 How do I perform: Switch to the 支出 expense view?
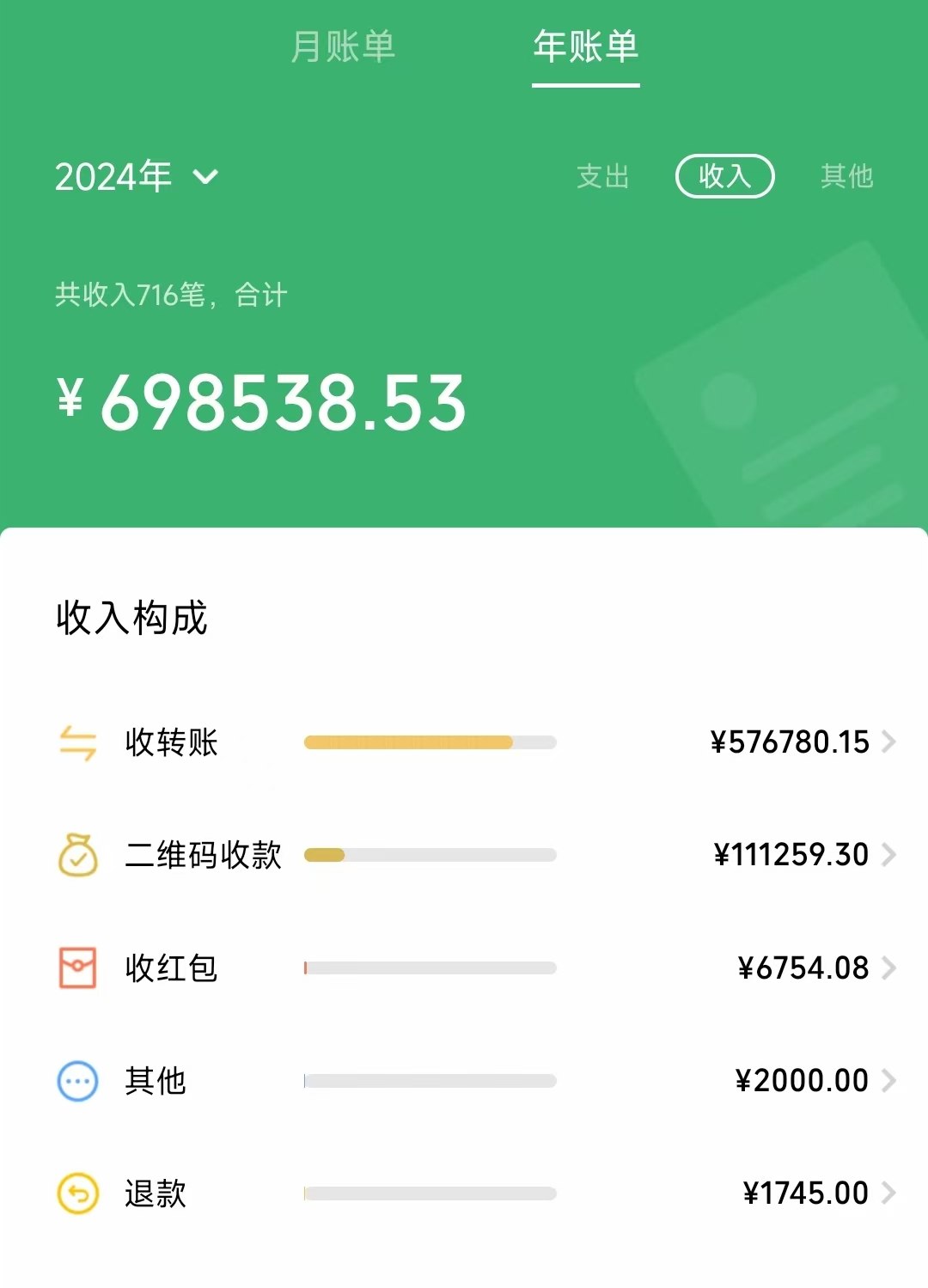602,176
